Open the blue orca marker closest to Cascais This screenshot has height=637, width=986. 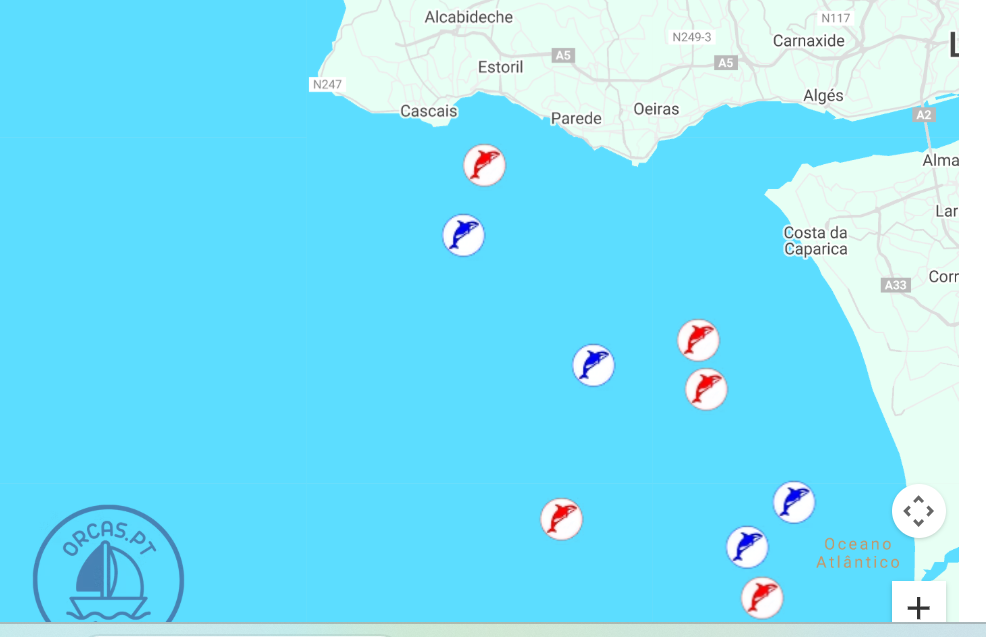tap(463, 235)
